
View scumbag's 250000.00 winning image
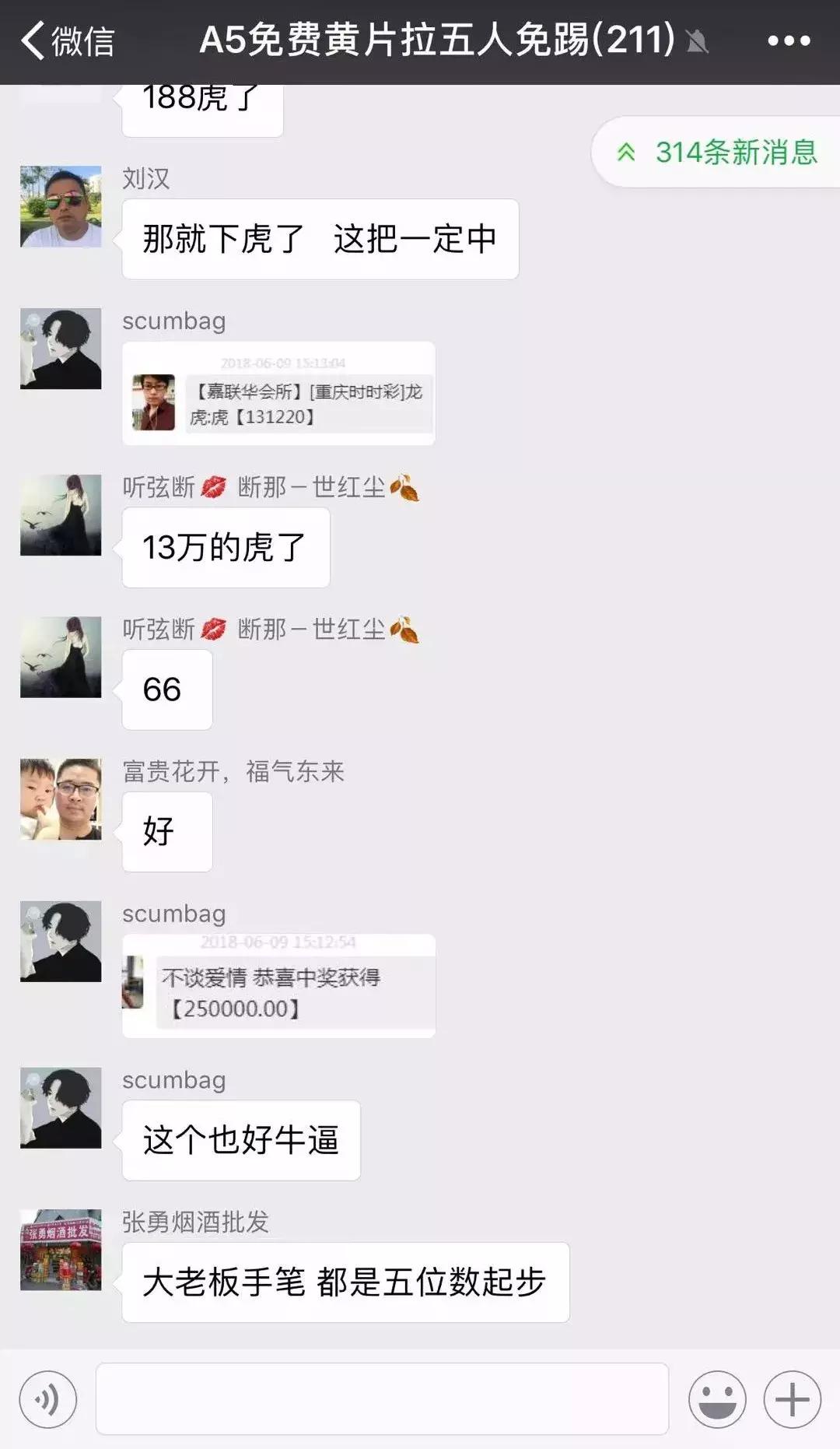(278, 986)
